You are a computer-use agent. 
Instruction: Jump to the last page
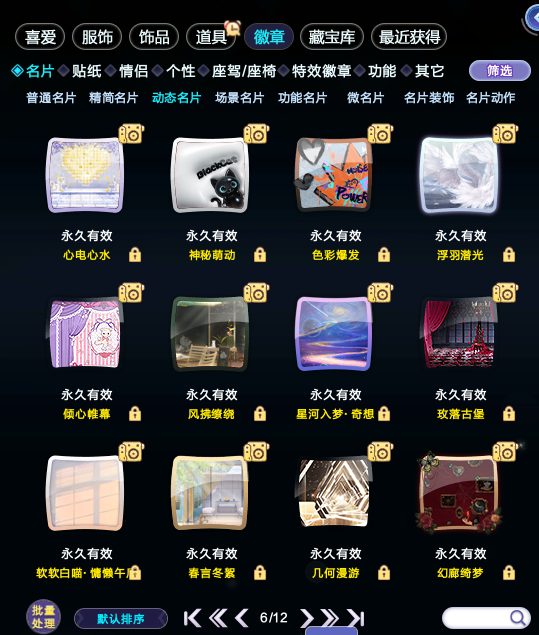pos(356,618)
